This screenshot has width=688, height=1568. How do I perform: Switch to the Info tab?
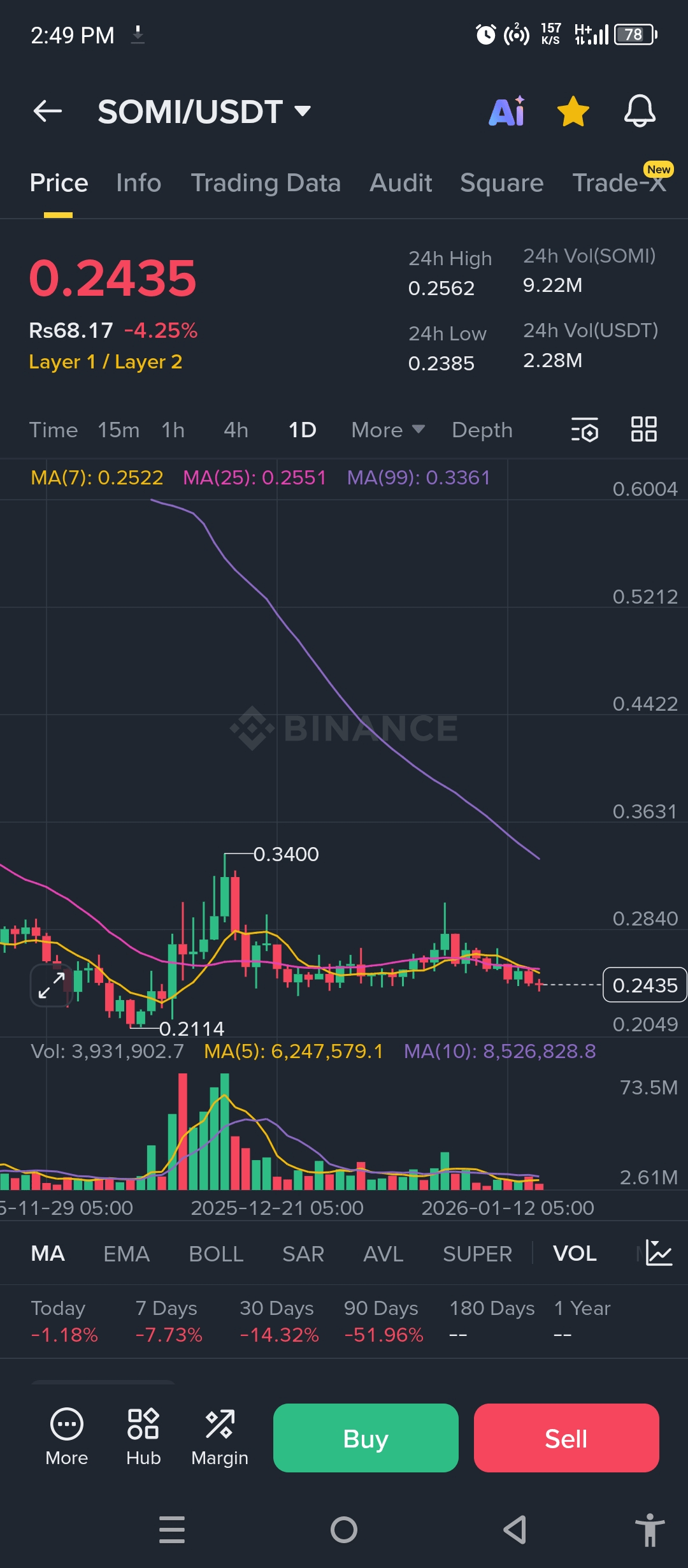[x=138, y=183]
